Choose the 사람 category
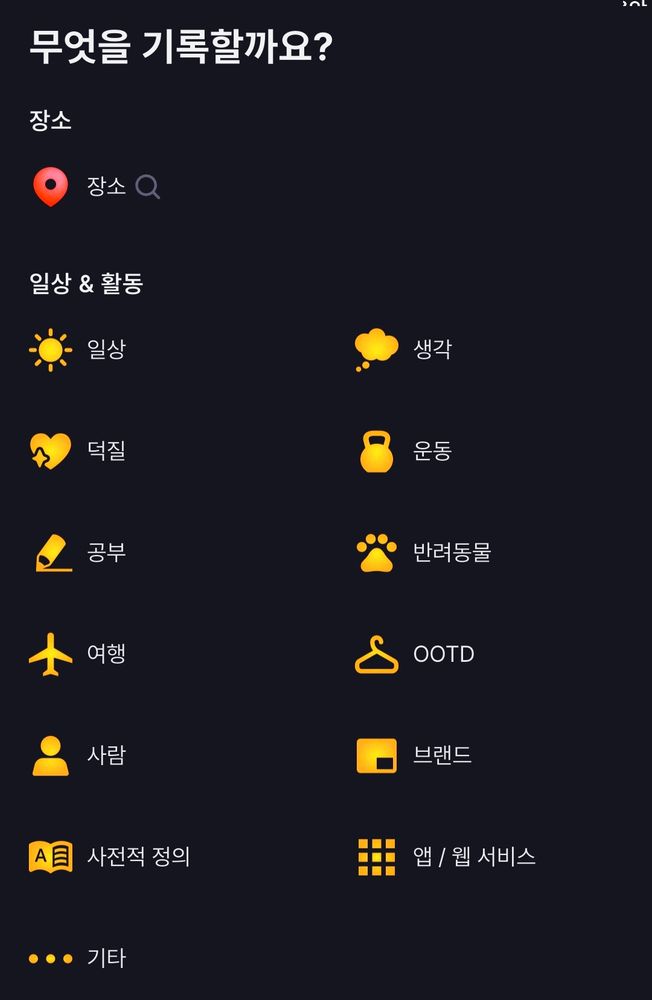 (80, 755)
